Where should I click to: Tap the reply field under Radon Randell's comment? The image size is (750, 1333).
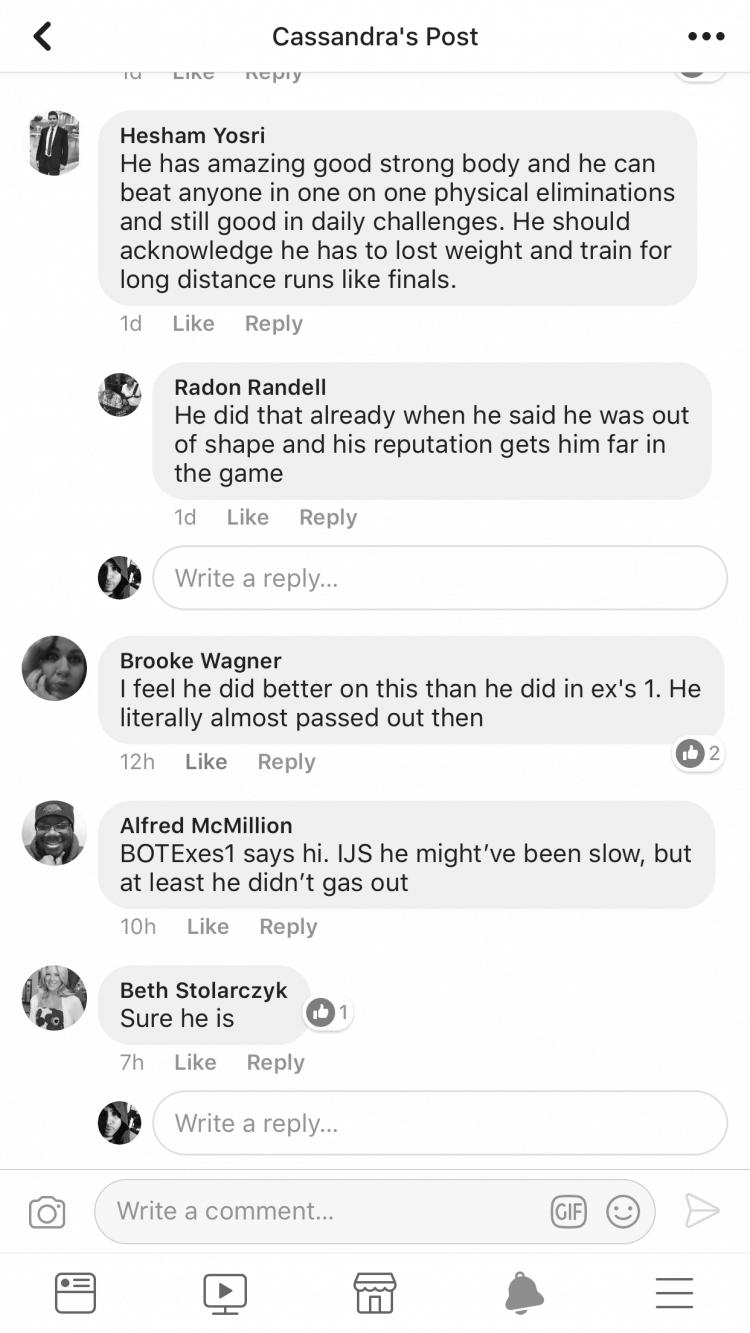440,578
